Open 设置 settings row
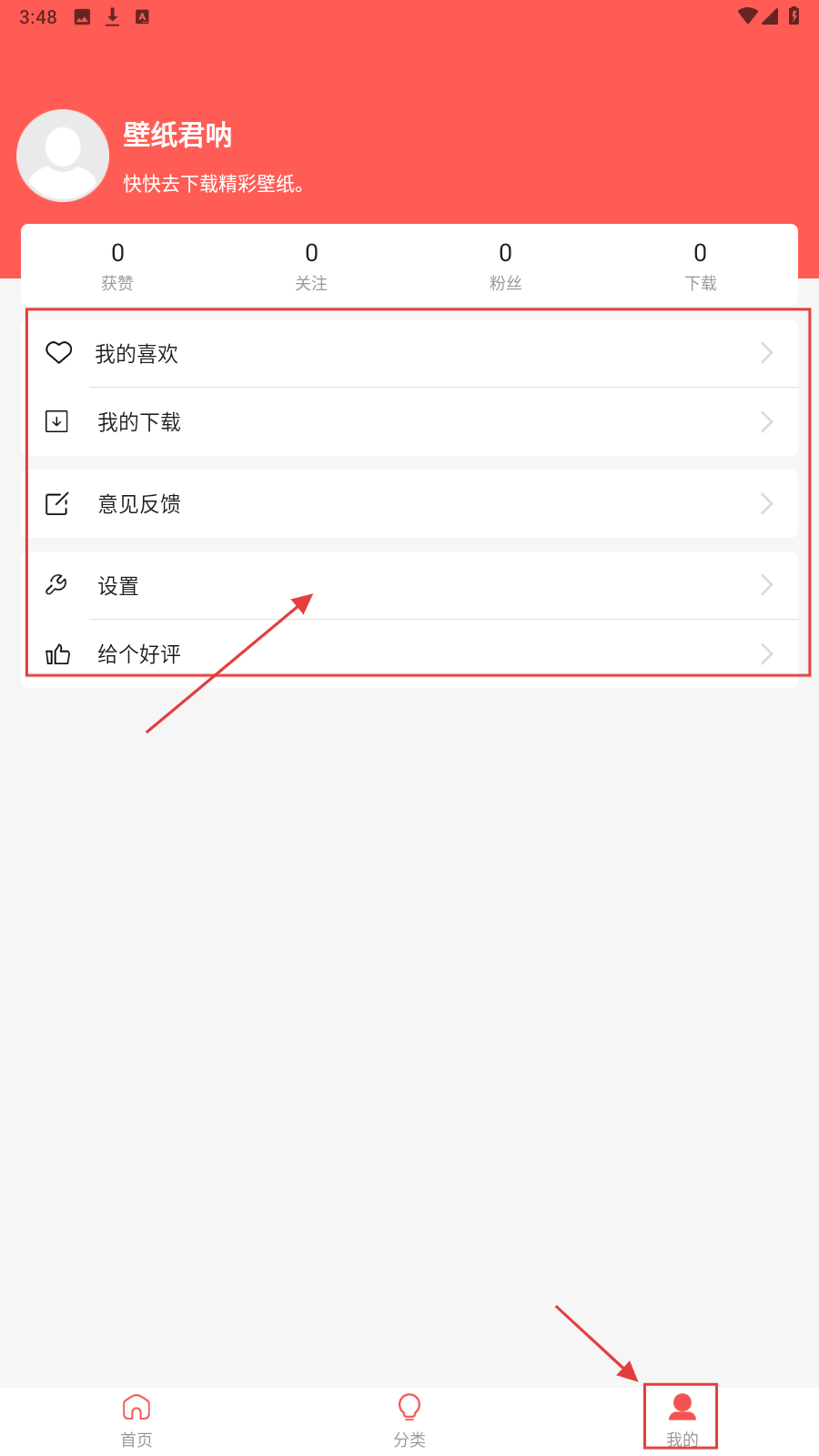This screenshot has width=819, height=1456. 409,586
